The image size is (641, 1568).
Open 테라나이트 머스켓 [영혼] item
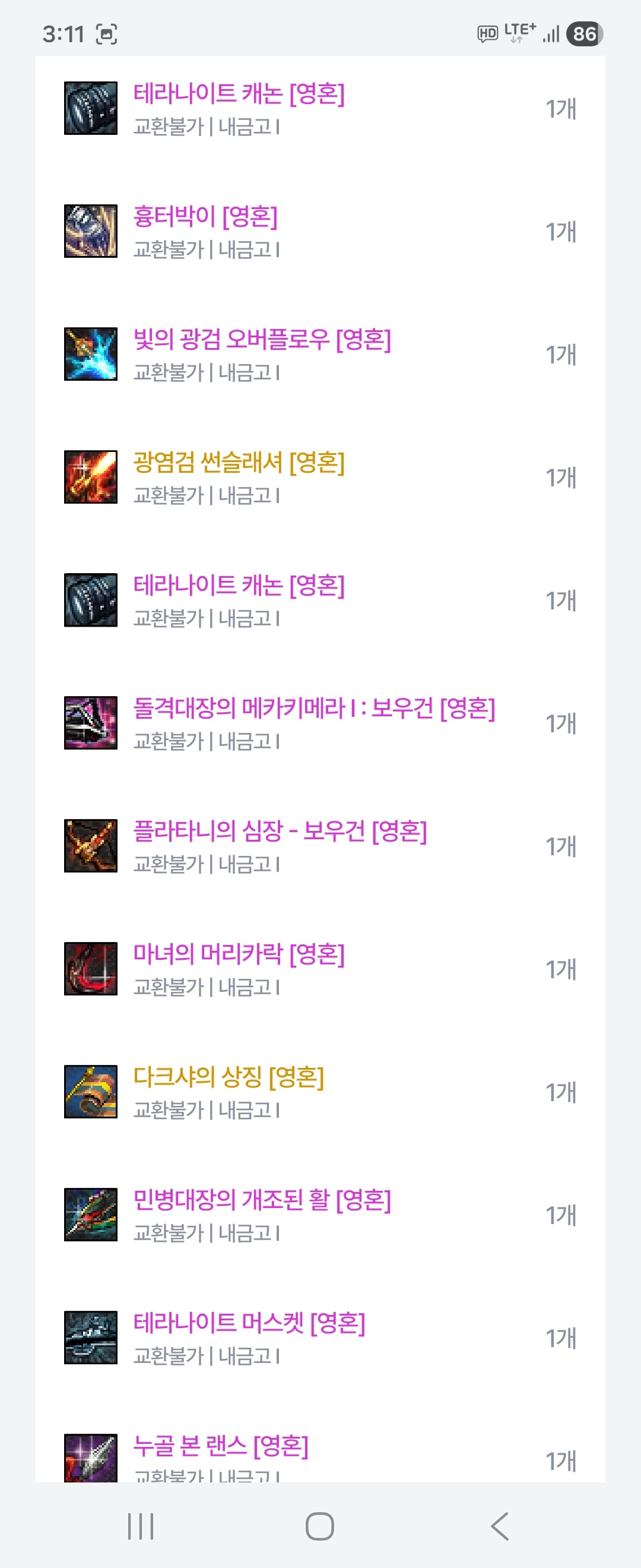coord(249,1324)
